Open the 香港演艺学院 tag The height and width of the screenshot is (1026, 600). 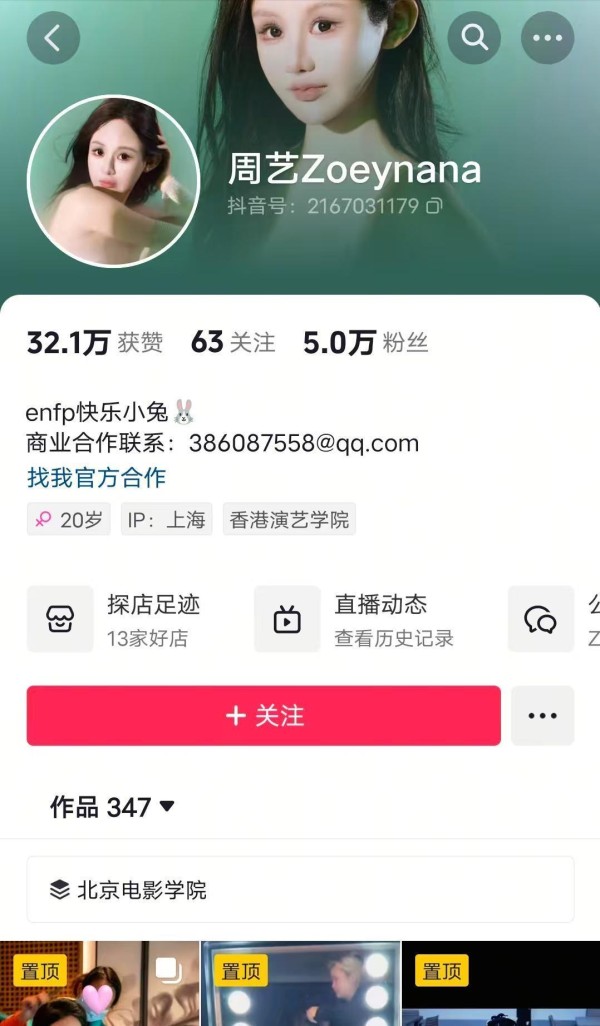[289, 520]
